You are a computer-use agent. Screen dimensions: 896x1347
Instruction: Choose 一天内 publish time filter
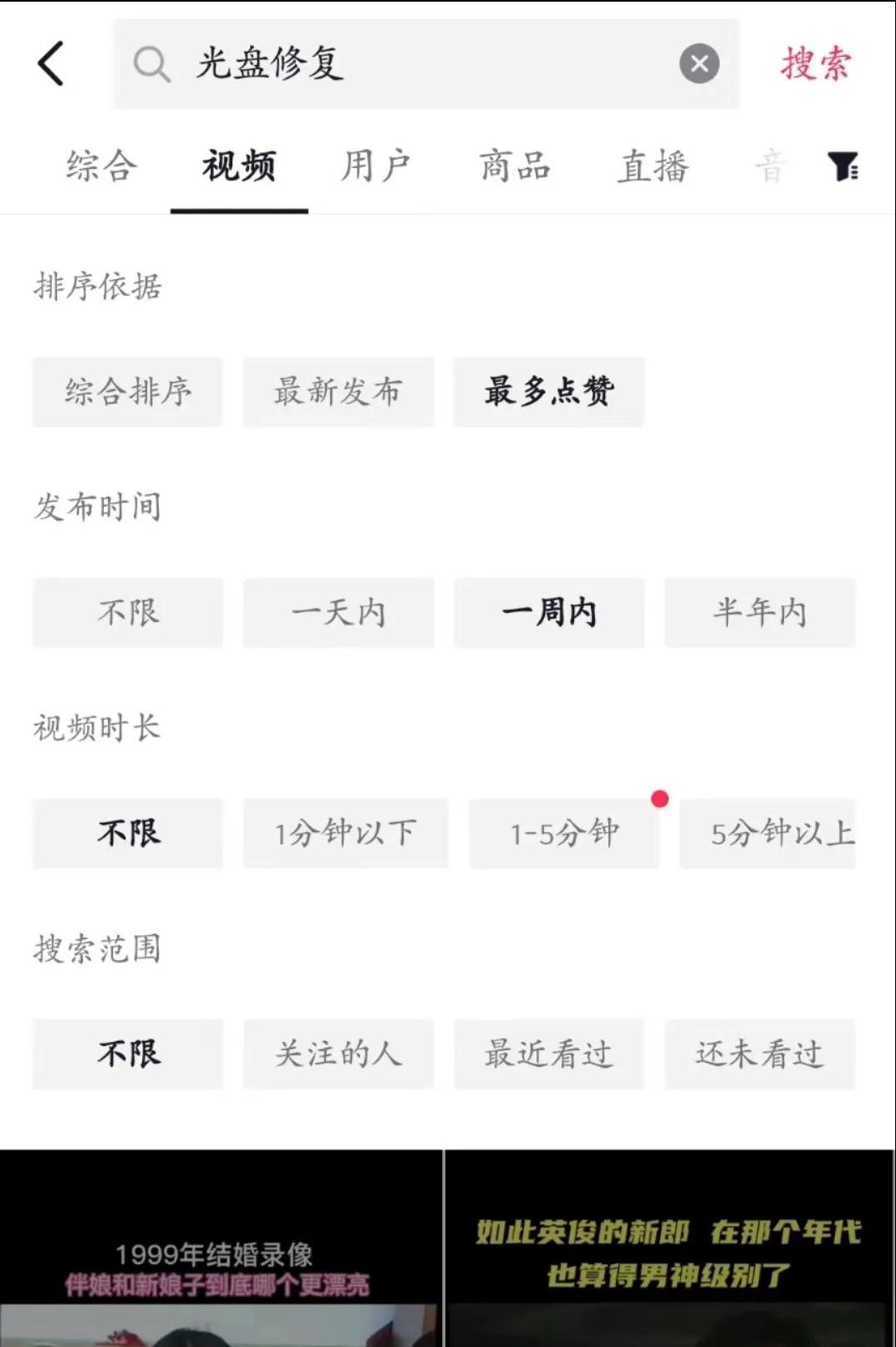tap(338, 613)
